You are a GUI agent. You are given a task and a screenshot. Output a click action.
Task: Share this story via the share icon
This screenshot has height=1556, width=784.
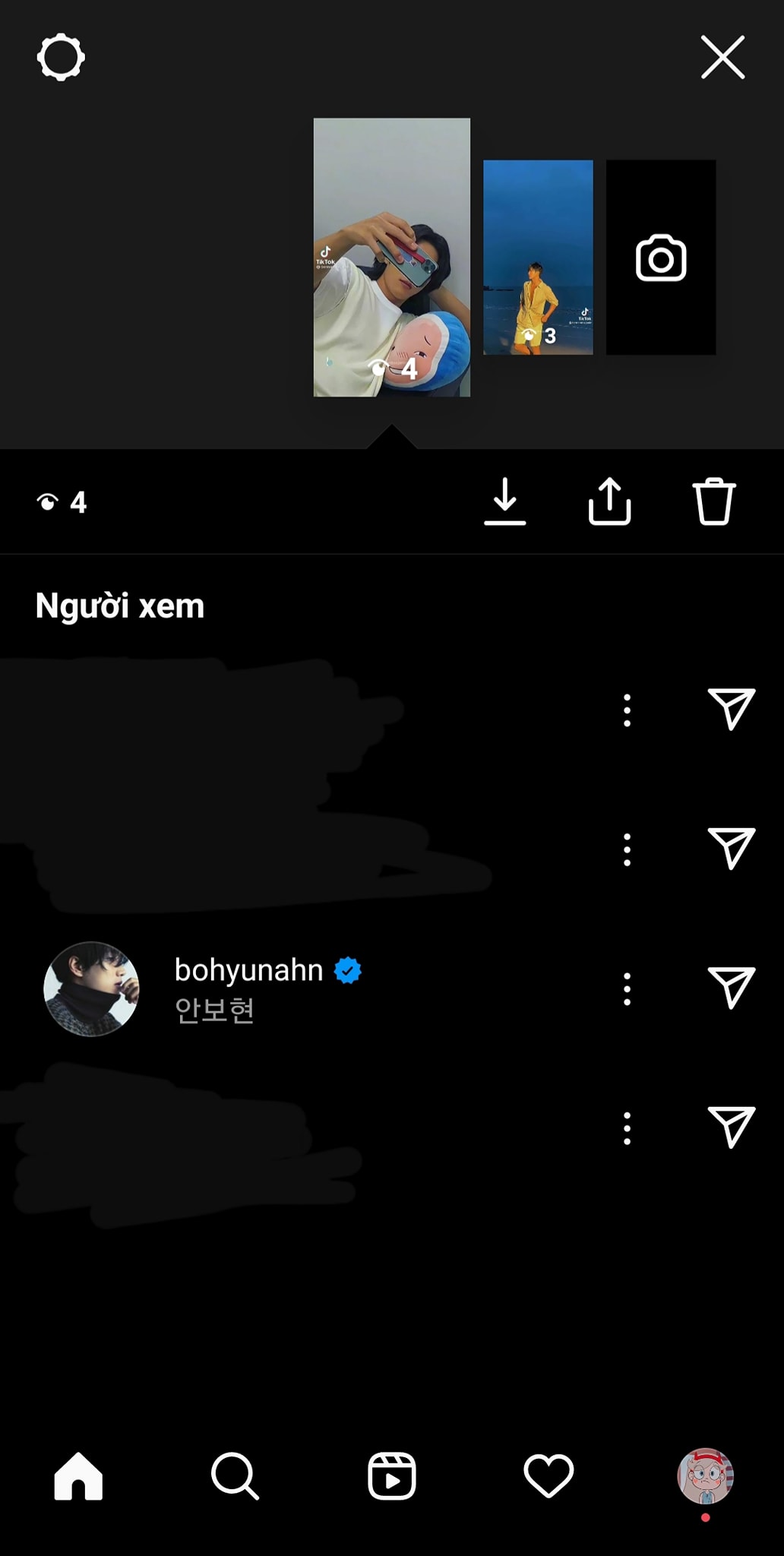610,501
